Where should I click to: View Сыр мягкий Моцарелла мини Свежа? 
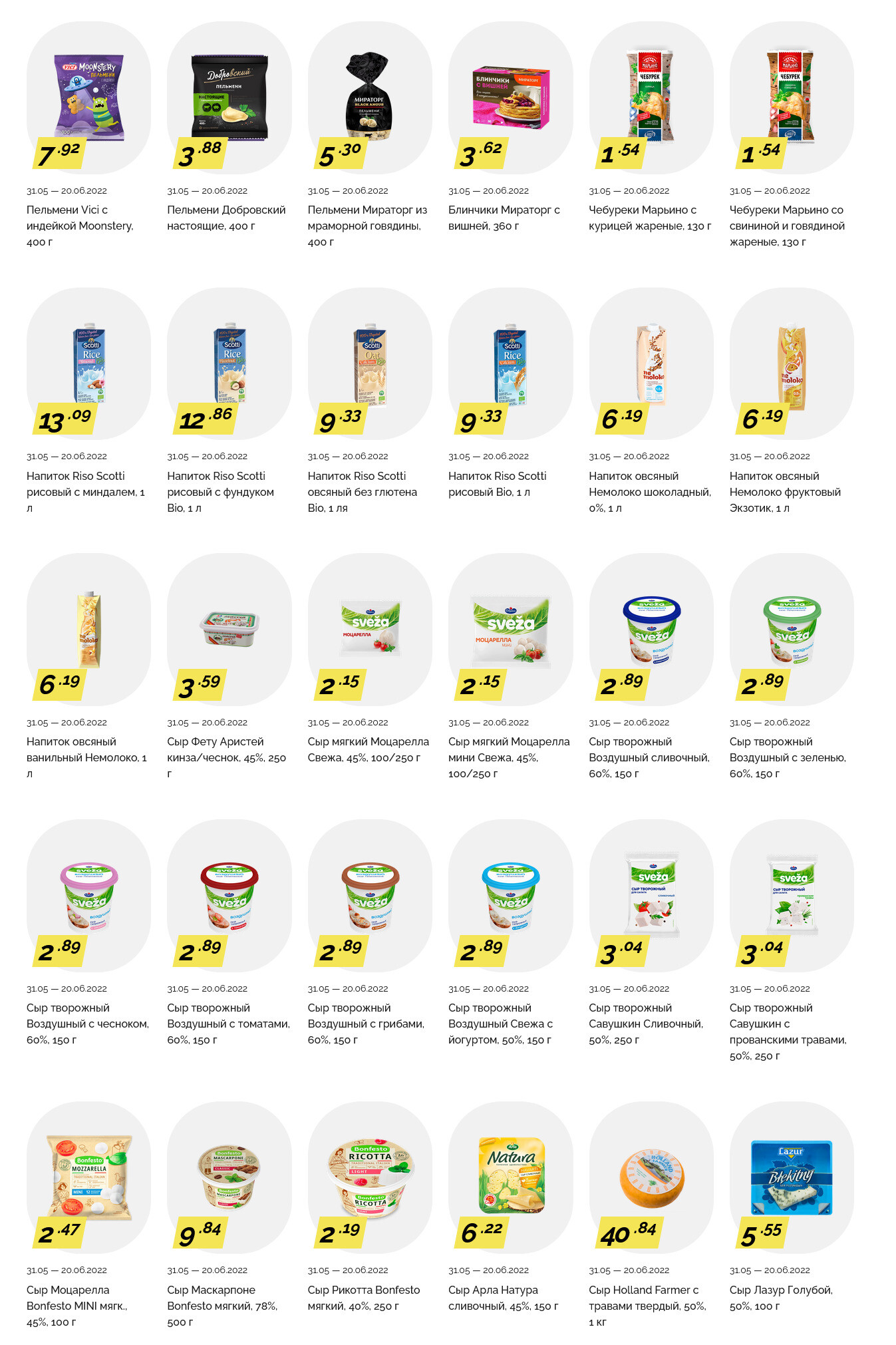click(x=510, y=629)
